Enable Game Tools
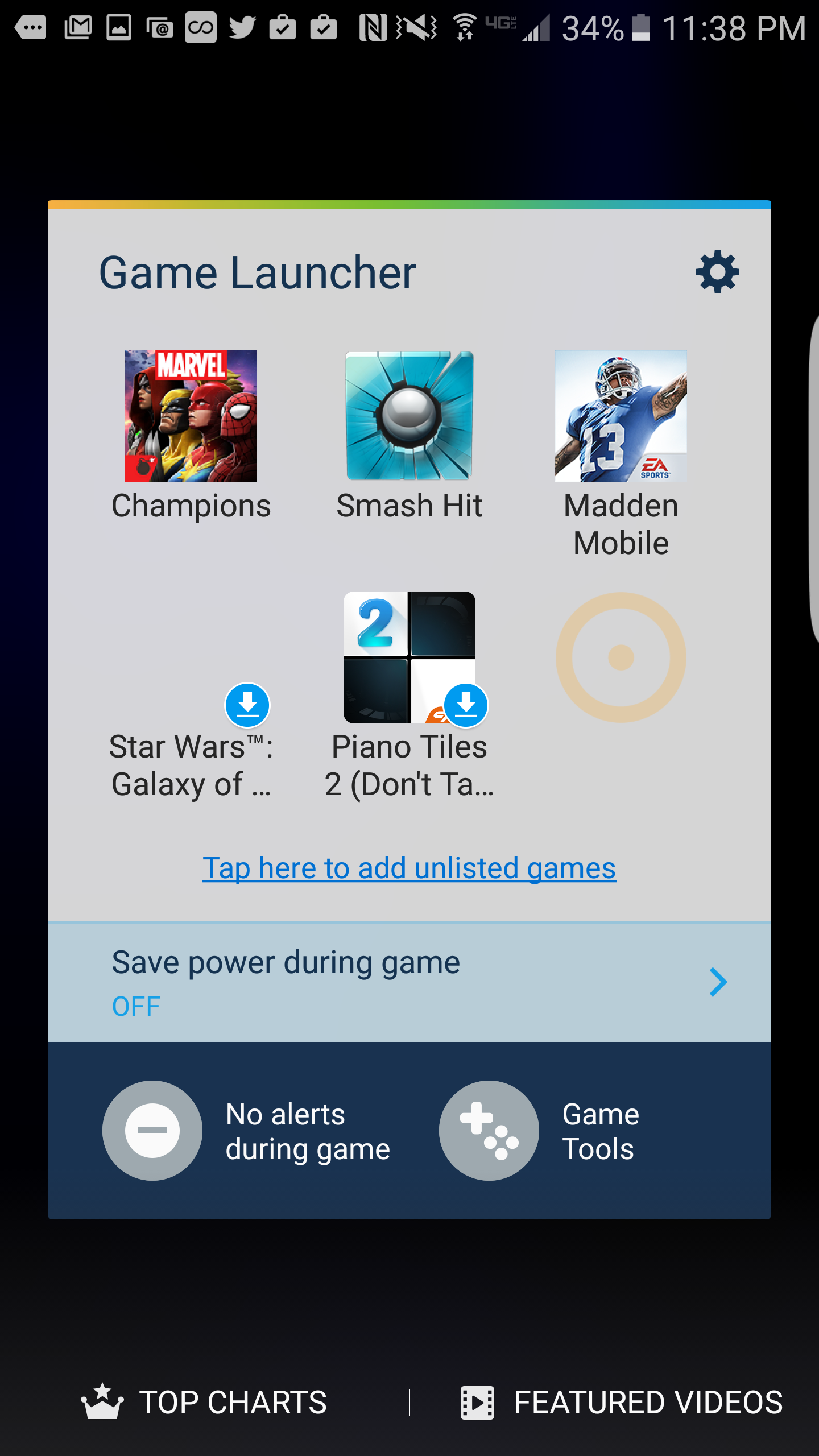Image resolution: width=819 pixels, height=1456 pixels. (489, 1131)
